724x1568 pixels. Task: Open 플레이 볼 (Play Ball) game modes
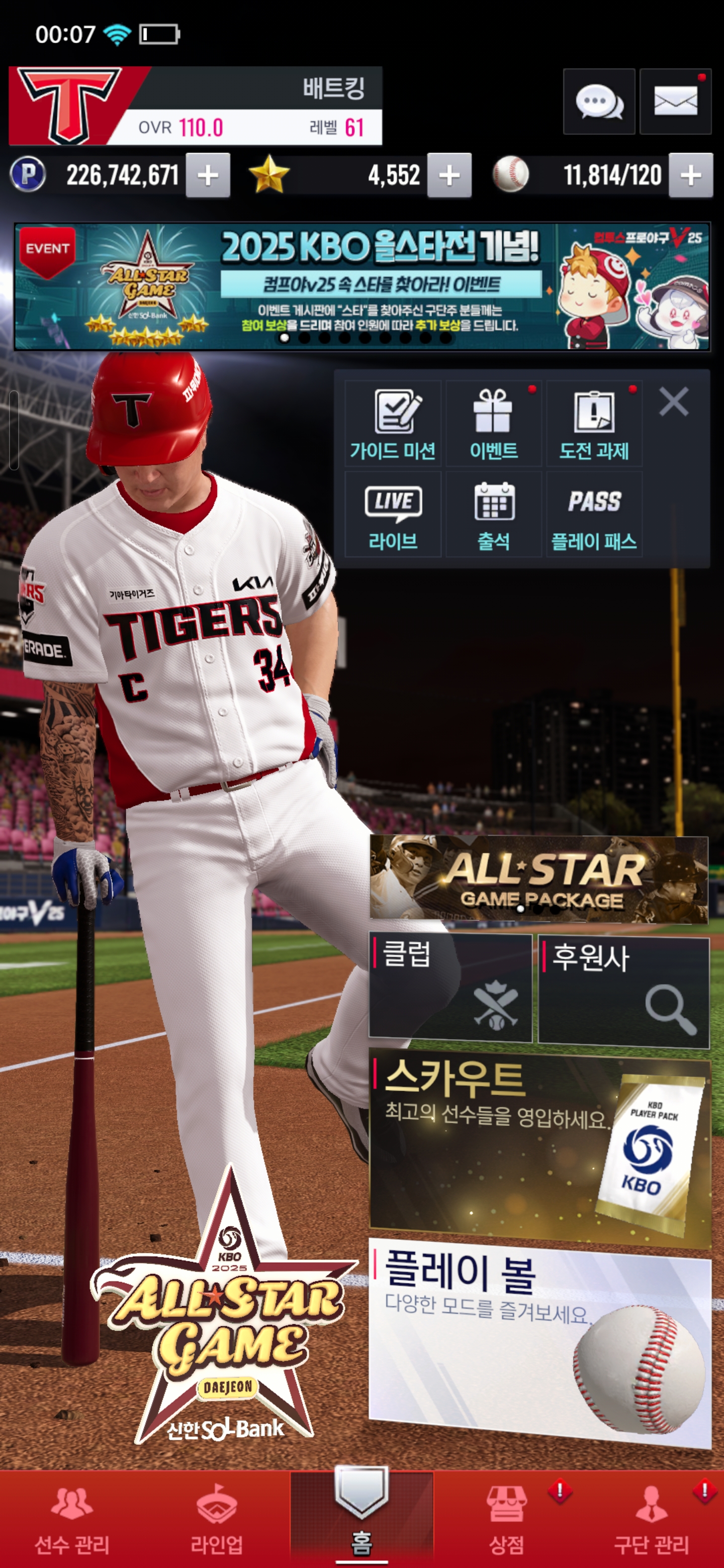[x=539, y=1339]
